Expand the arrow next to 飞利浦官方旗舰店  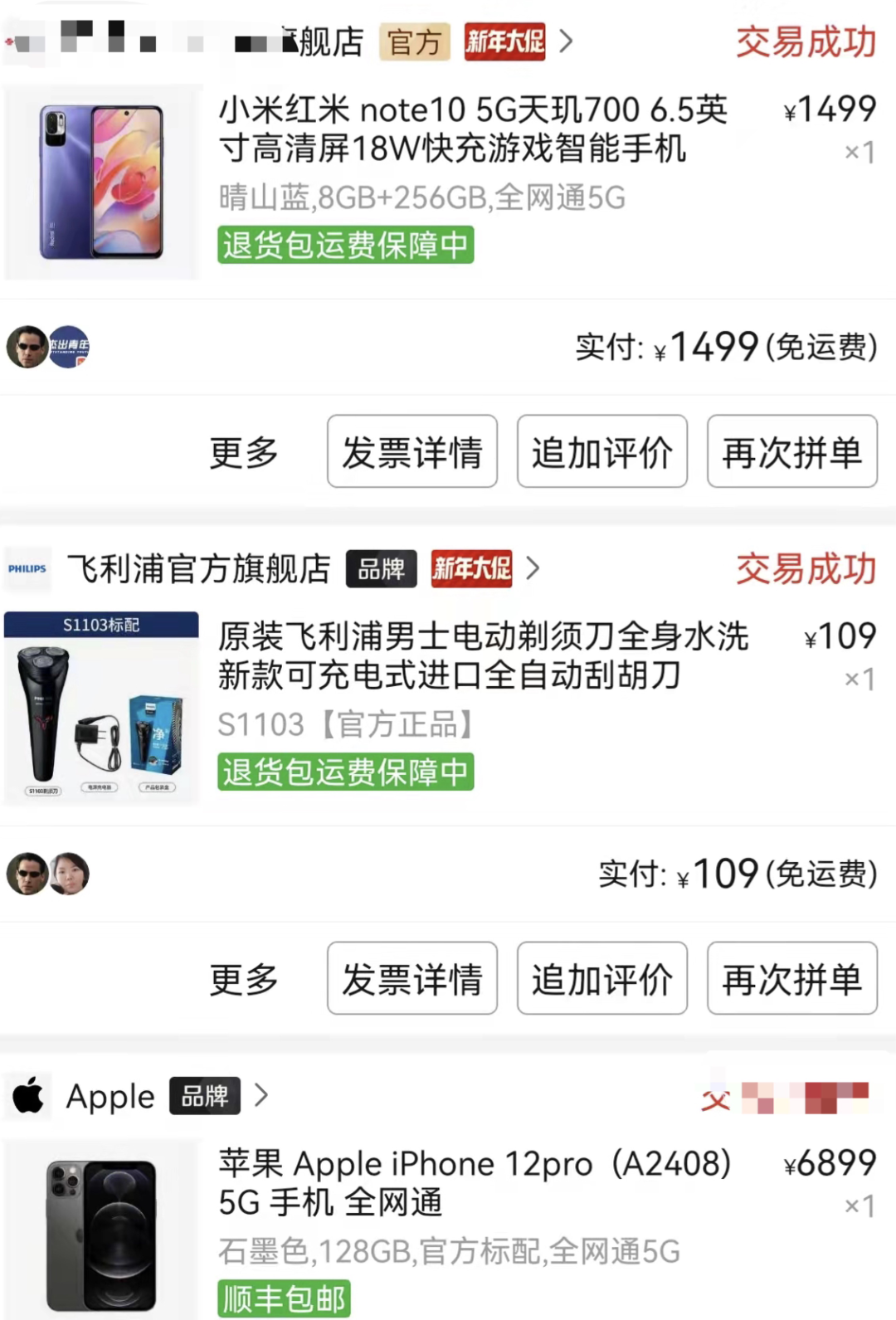click(533, 569)
